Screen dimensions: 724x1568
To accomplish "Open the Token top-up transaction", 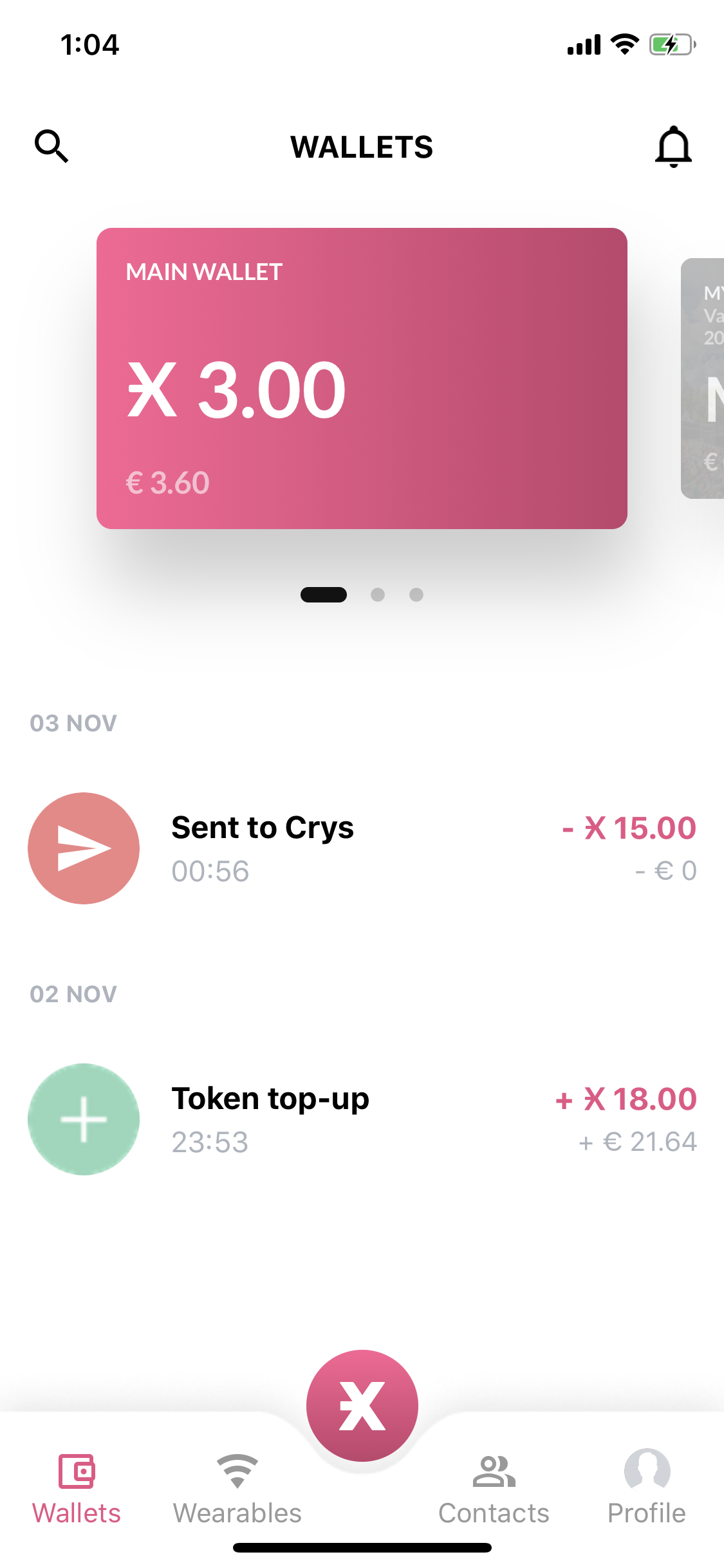I will point(362,1119).
